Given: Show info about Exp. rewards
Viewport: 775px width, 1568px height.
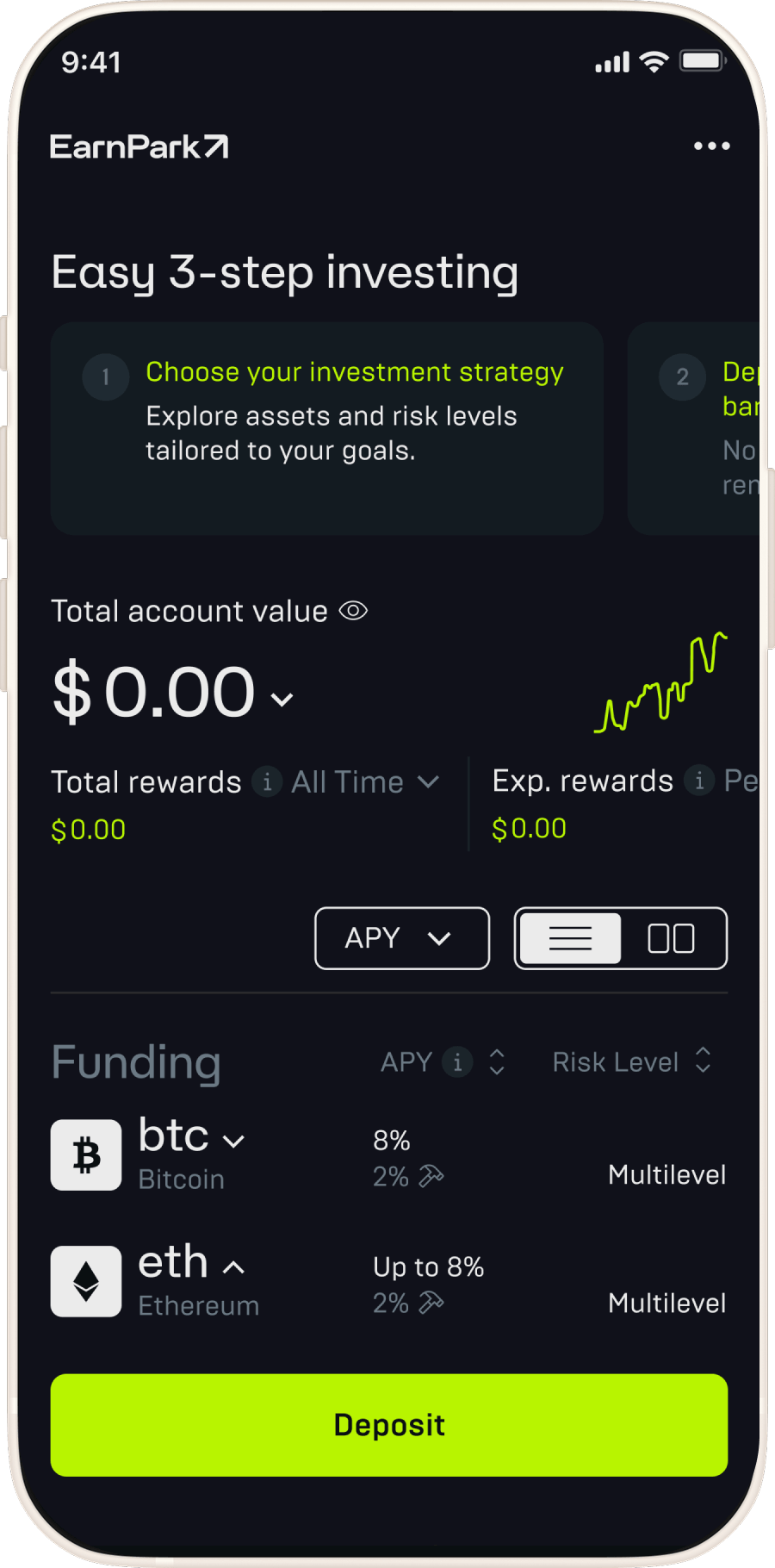Looking at the screenshot, I should pyautogui.click(x=699, y=781).
